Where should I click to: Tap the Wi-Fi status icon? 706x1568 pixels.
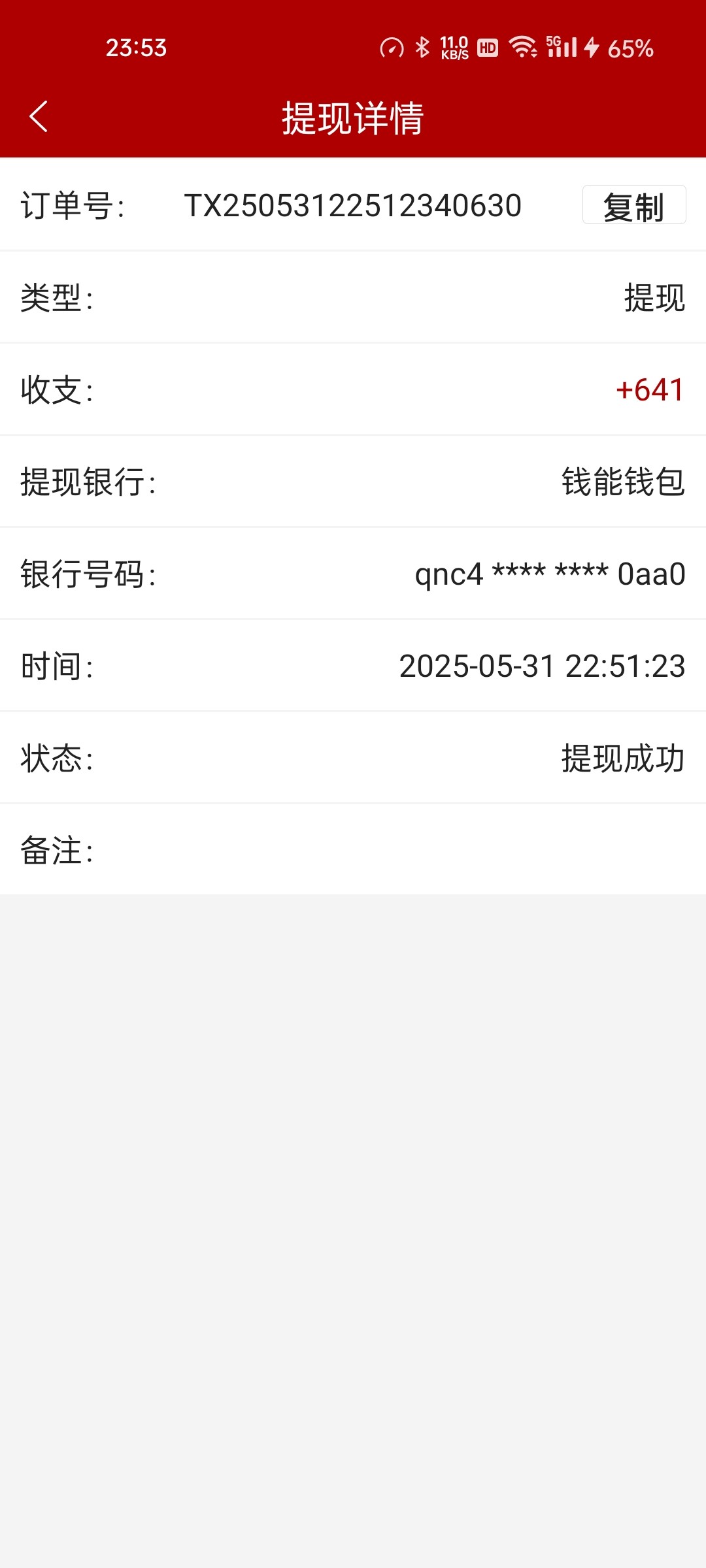[523, 47]
